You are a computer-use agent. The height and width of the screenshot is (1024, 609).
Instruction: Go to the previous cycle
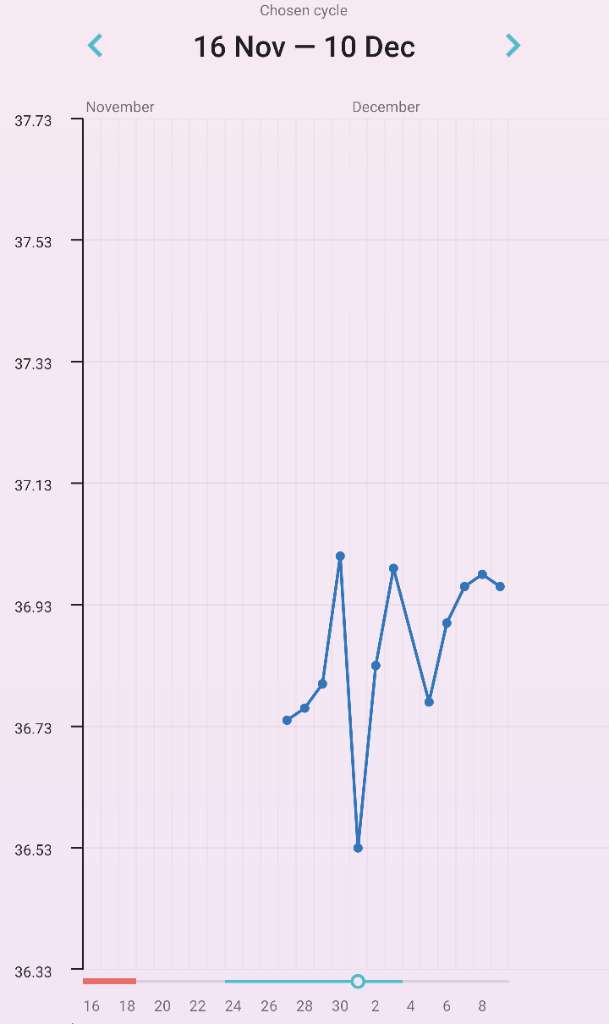click(x=96, y=45)
